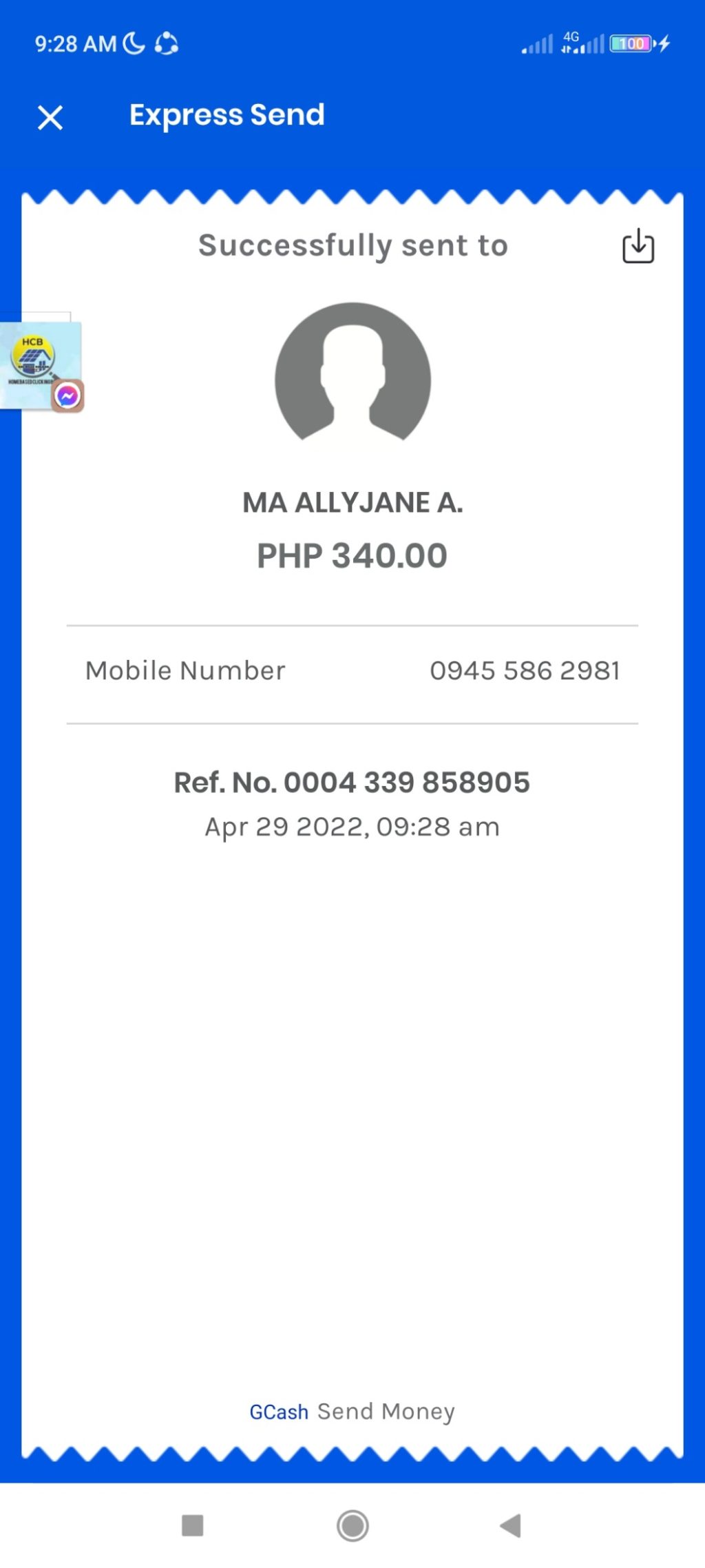Screen dimensions: 705x1568
Task: Go back using the system back button
Action: [510, 1525]
